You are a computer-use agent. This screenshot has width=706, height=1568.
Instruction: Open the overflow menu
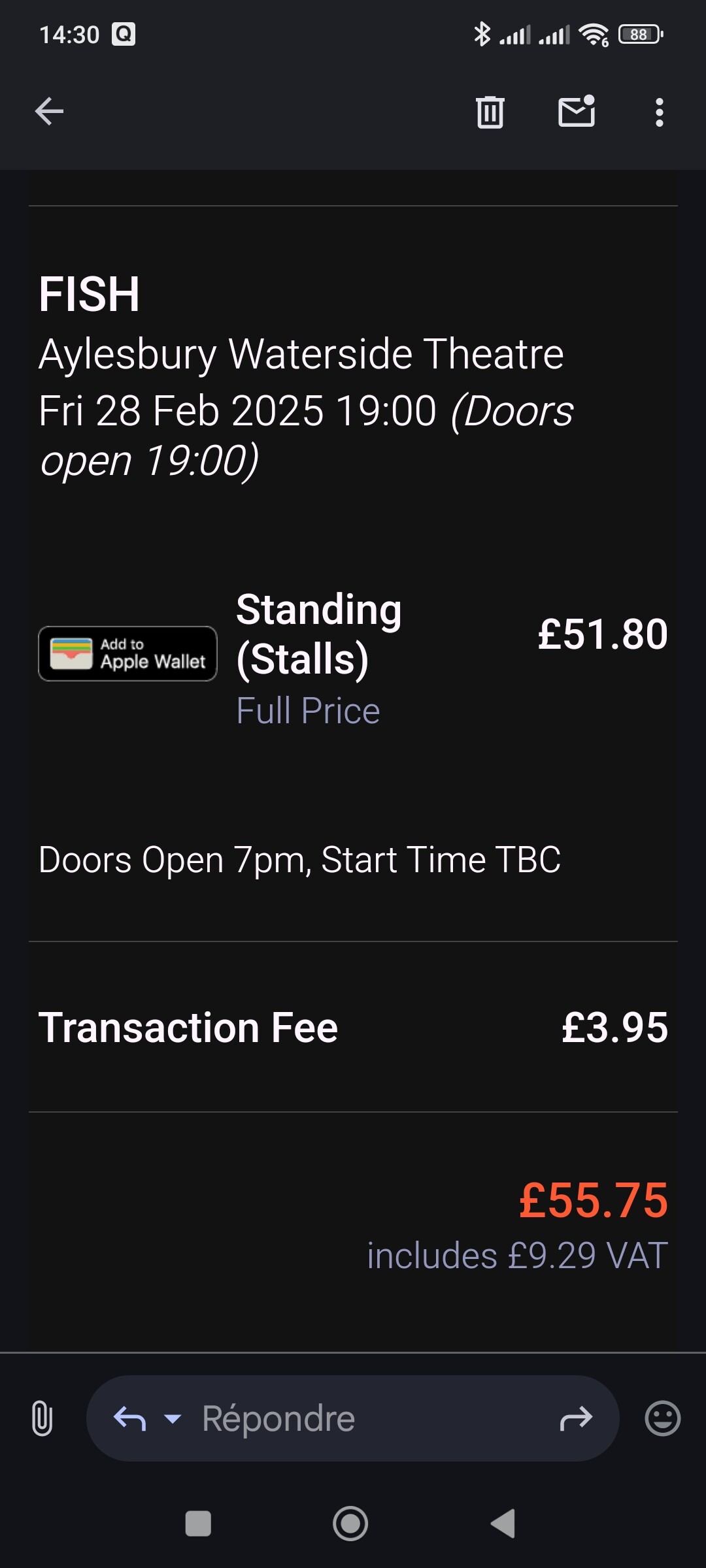pos(659,112)
